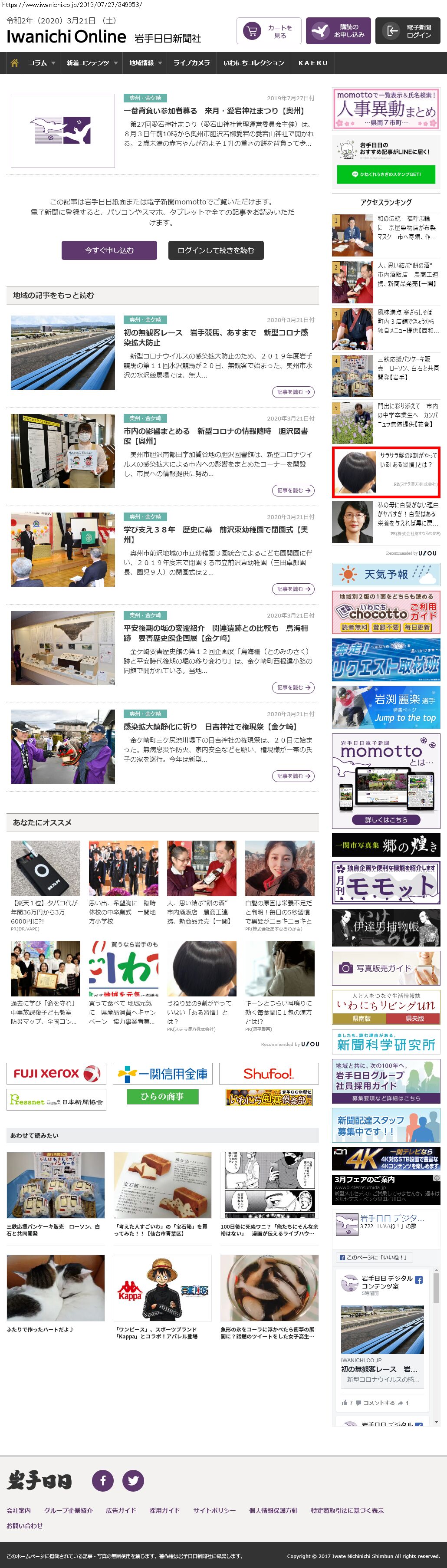
Task: Open the カートを見る cart button
Action: click(x=269, y=31)
